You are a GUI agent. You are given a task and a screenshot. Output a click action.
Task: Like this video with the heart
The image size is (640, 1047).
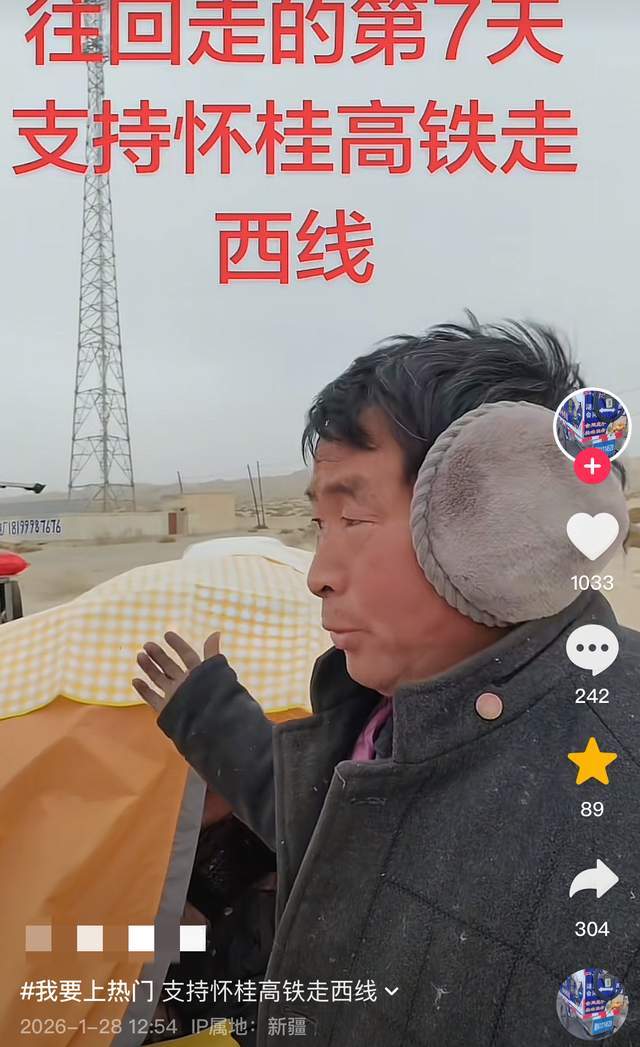pyautogui.click(x=592, y=537)
